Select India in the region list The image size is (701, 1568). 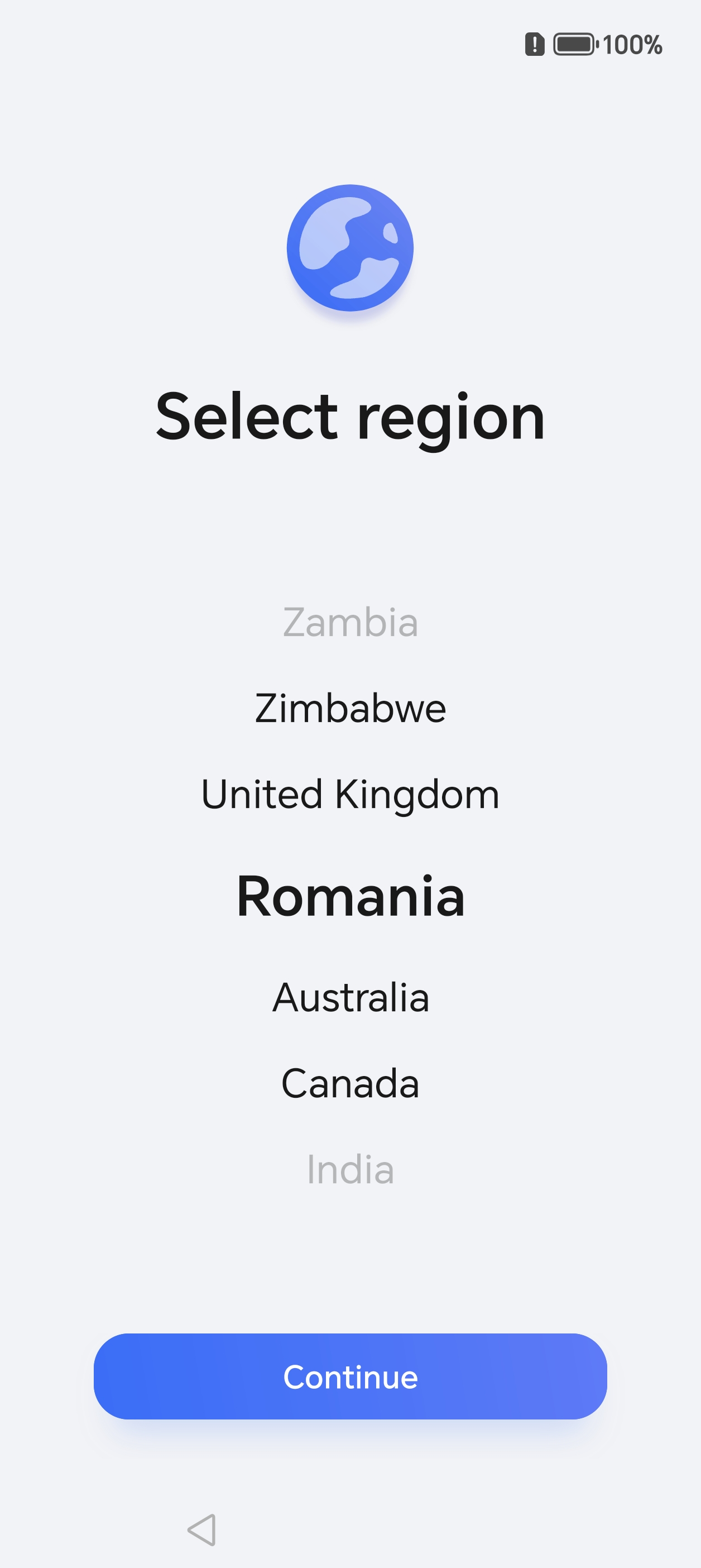(x=350, y=1169)
